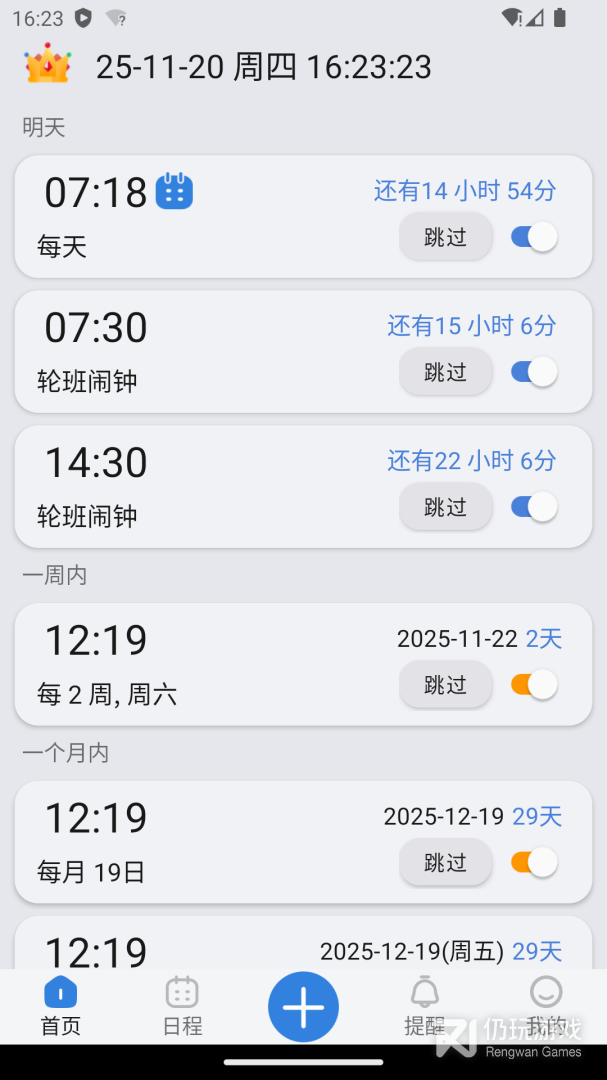Skip the 07:30 shift alarm
607x1080 pixels.
[x=445, y=372]
